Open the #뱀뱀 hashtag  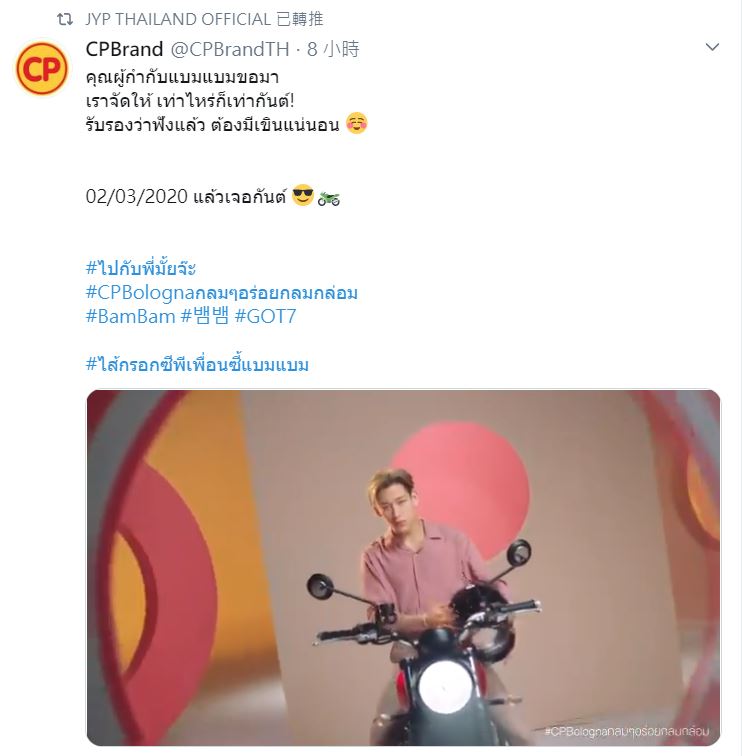coord(207,316)
